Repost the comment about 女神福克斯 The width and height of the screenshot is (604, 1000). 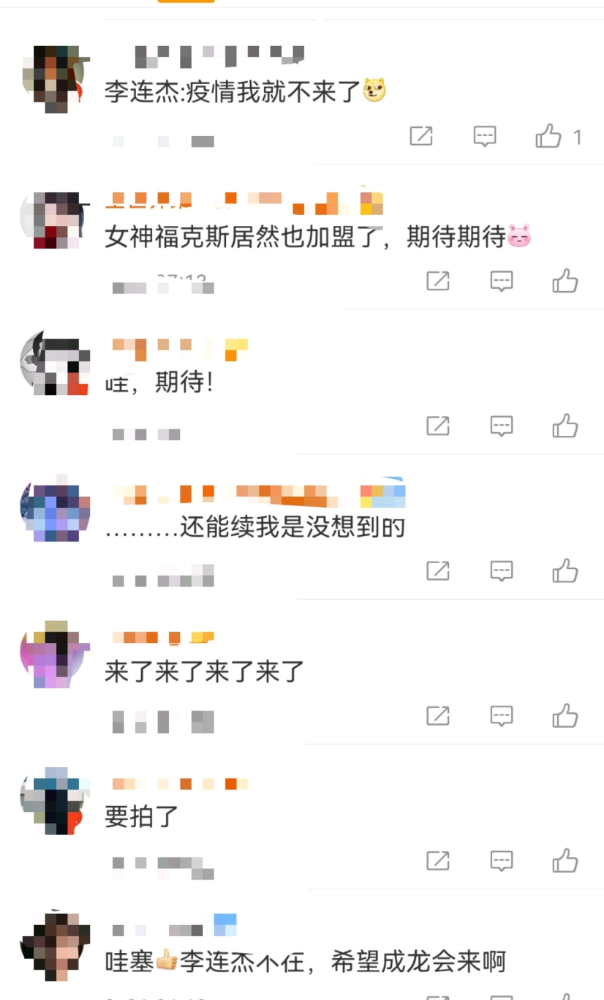(x=438, y=281)
